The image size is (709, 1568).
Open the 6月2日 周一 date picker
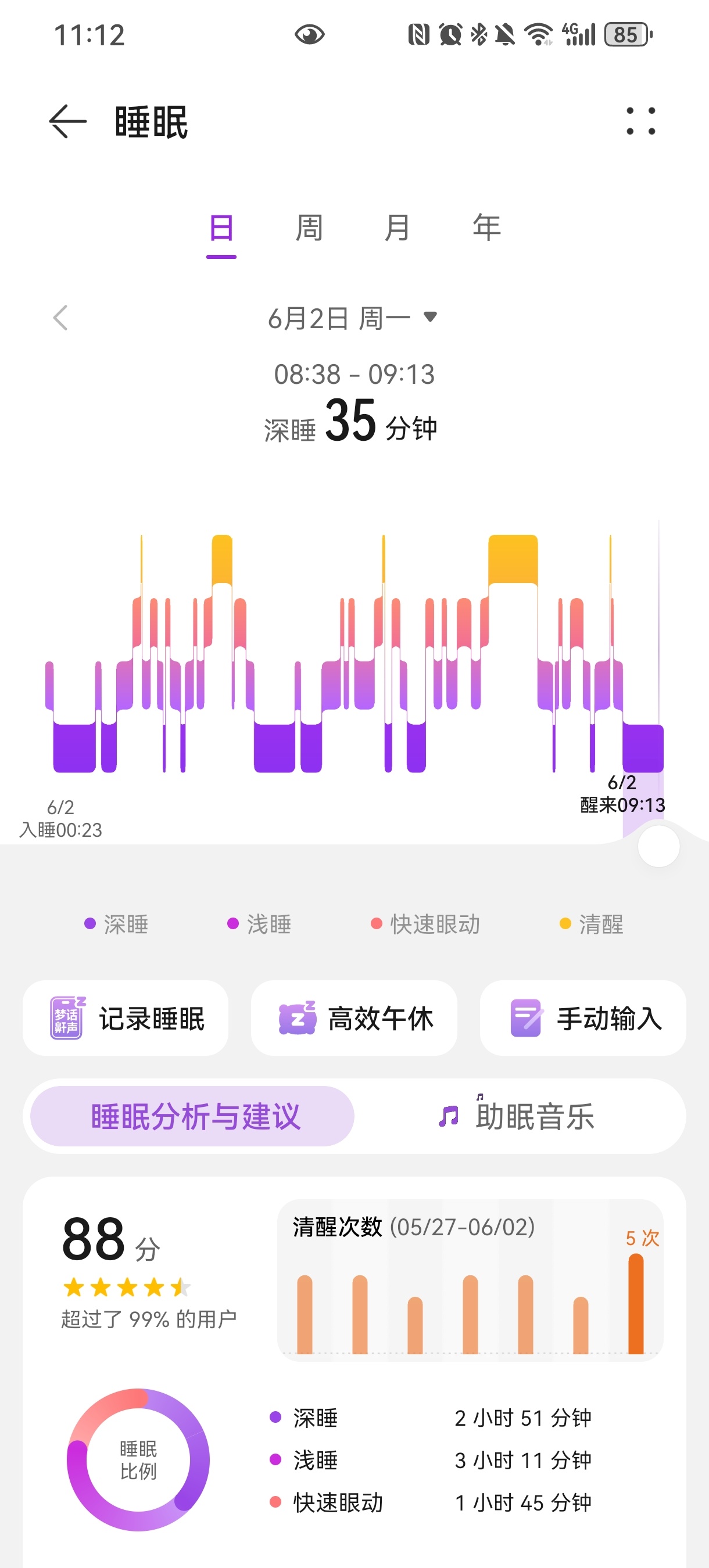[353, 318]
